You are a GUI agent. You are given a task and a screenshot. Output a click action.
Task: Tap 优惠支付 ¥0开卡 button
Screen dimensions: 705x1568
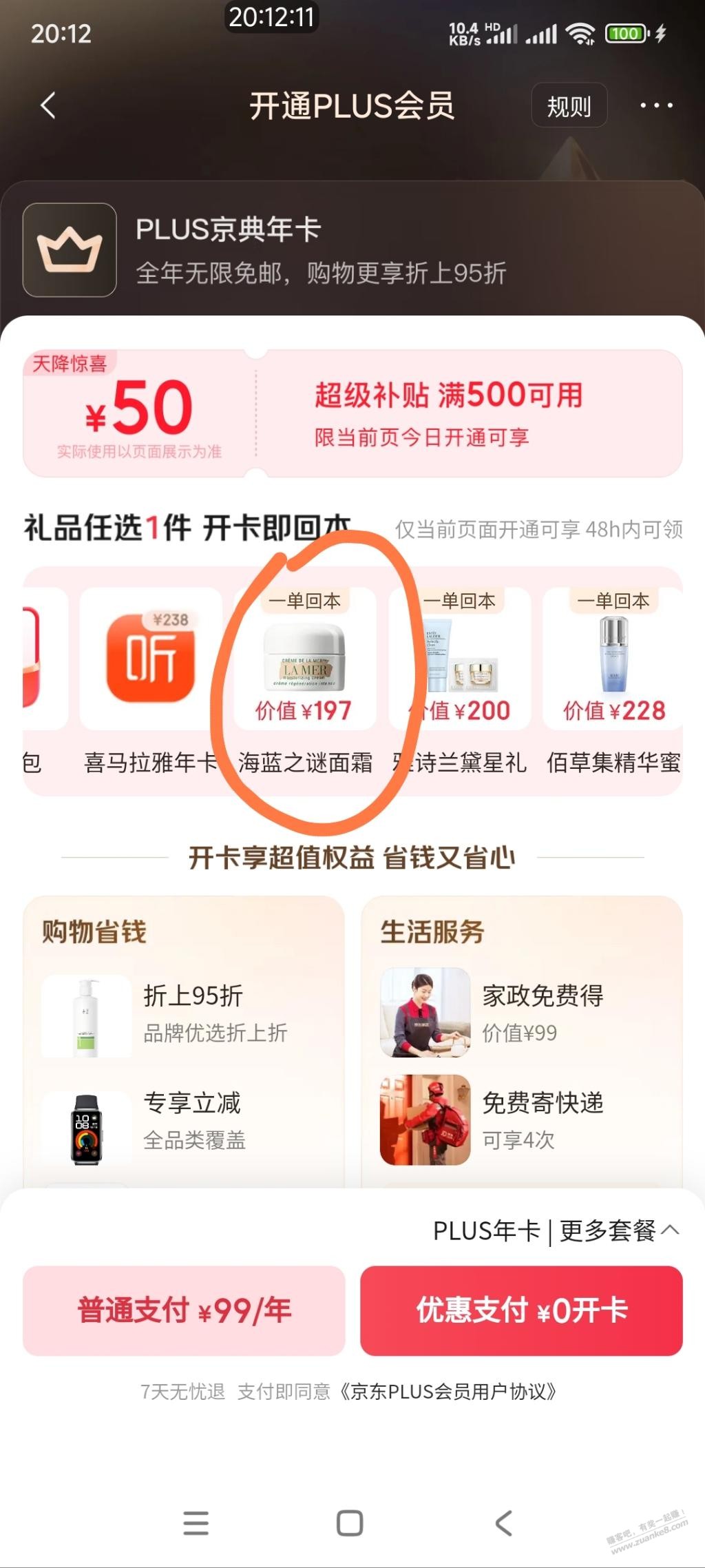521,1310
